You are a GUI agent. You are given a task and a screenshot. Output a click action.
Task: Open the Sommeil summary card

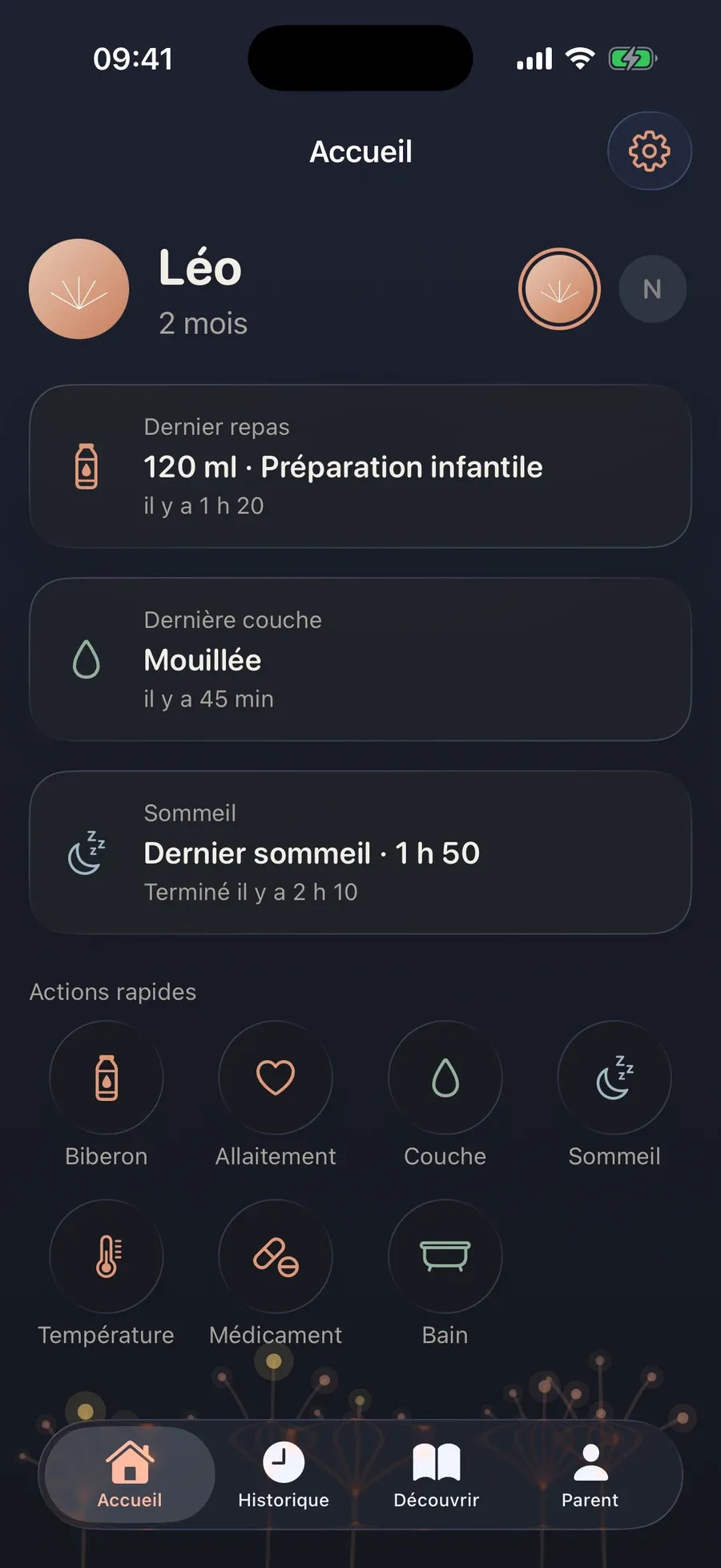[360, 853]
